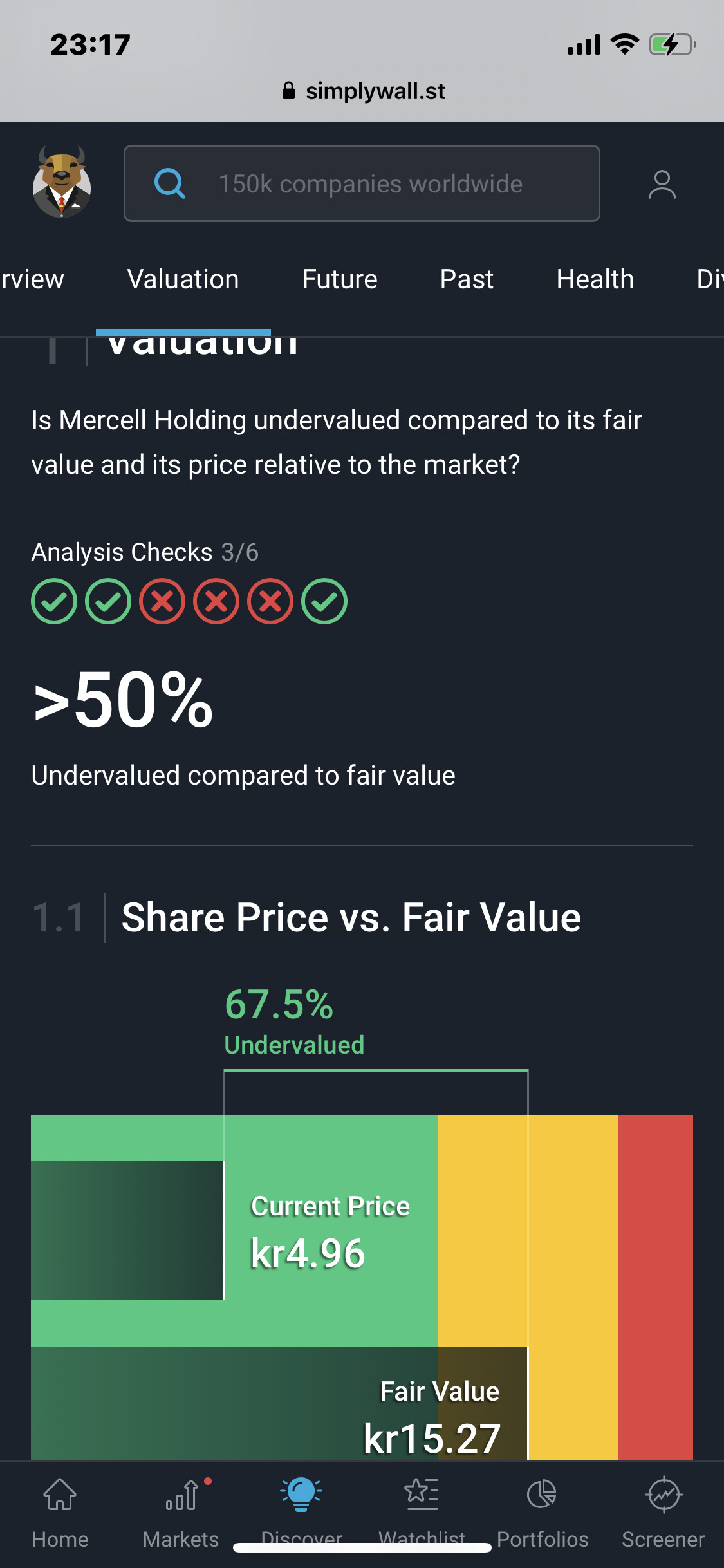The height and width of the screenshot is (1568, 724).
Task: Go to Home in bottom navigation
Action: [x=60, y=1513]
